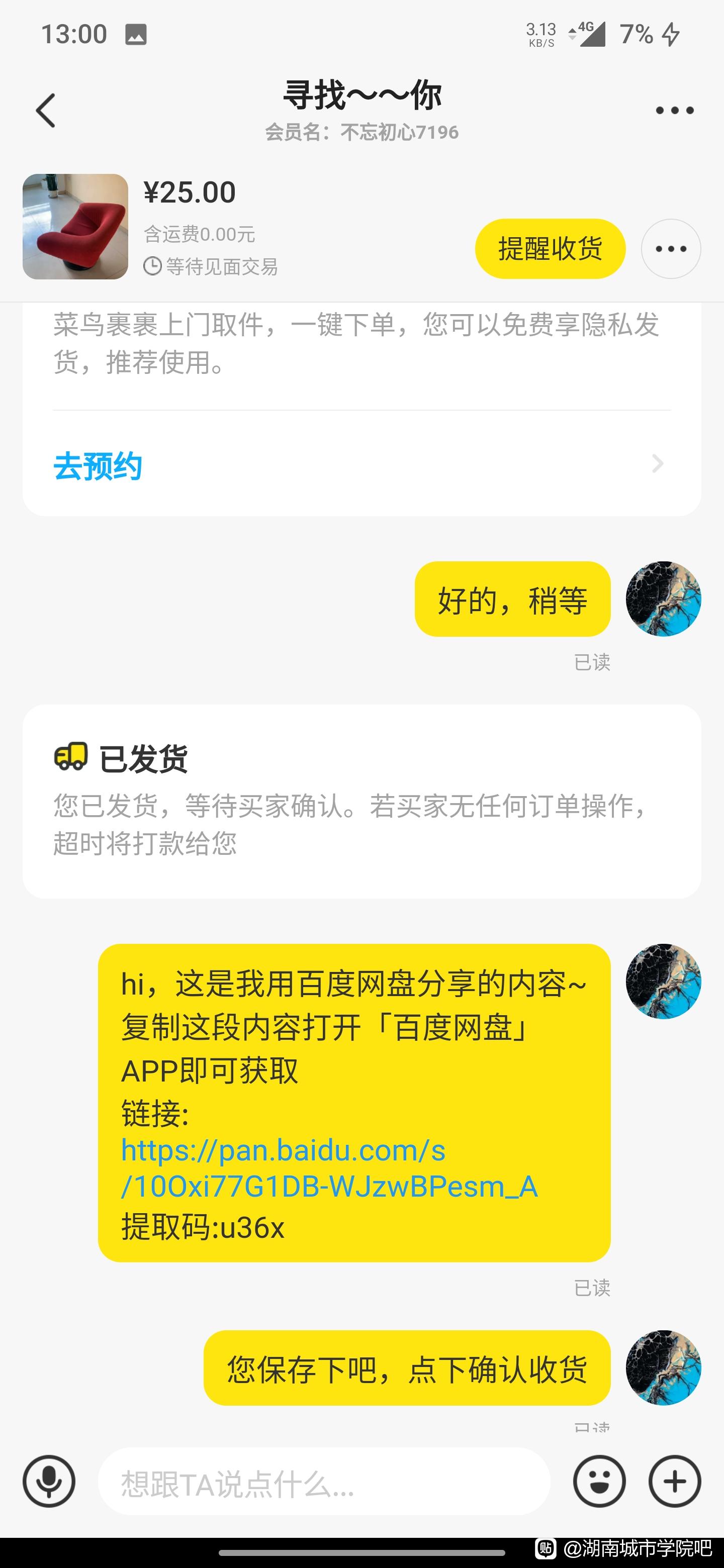Open the red chair item thumbnail
Image resolution: width=724 pixels, height=1568 pixels.
(x=75, y=227)
